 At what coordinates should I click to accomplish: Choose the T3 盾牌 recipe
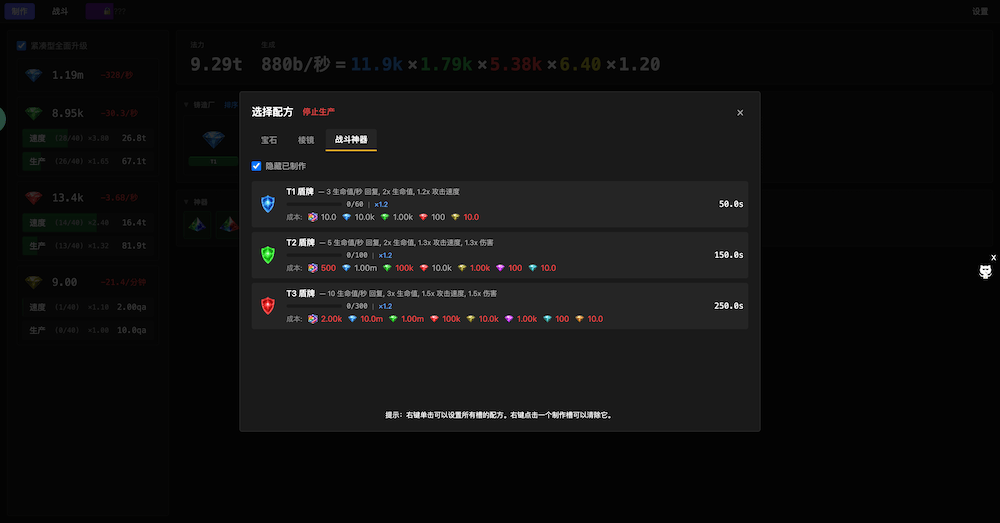499,305
